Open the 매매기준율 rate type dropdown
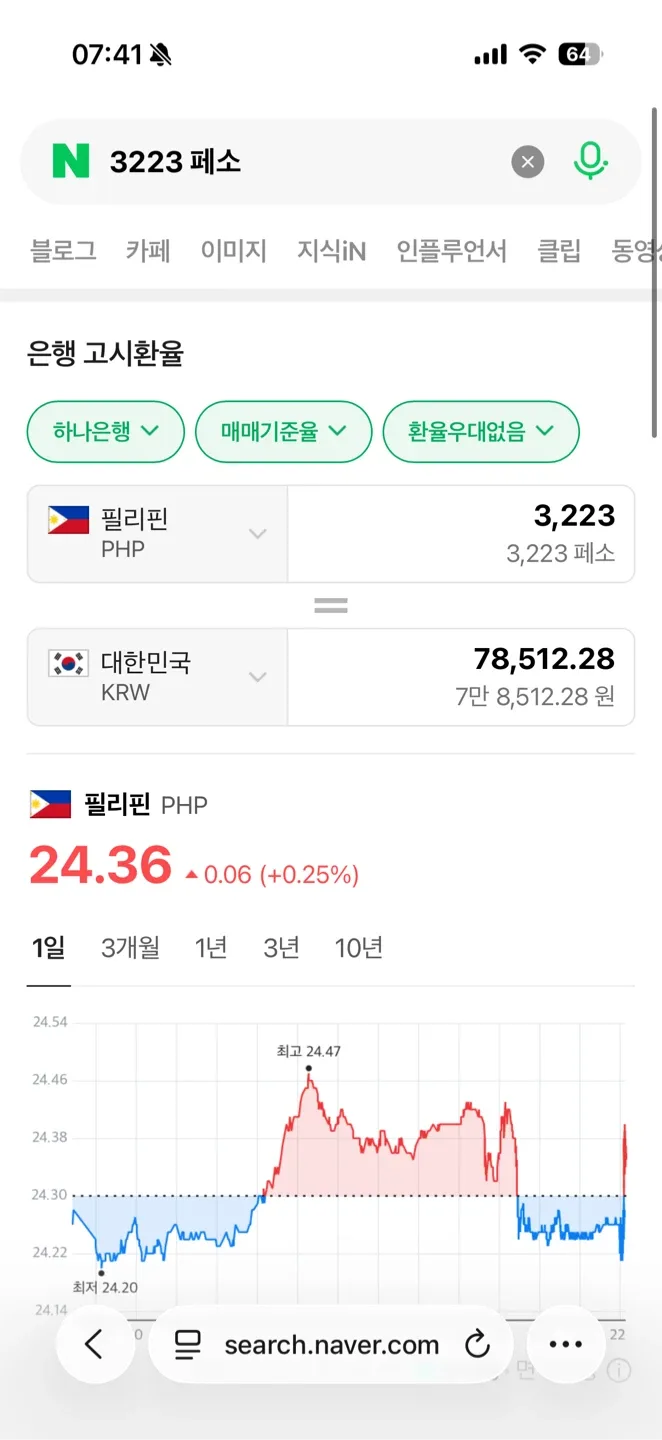 click(x=283, y=432)
